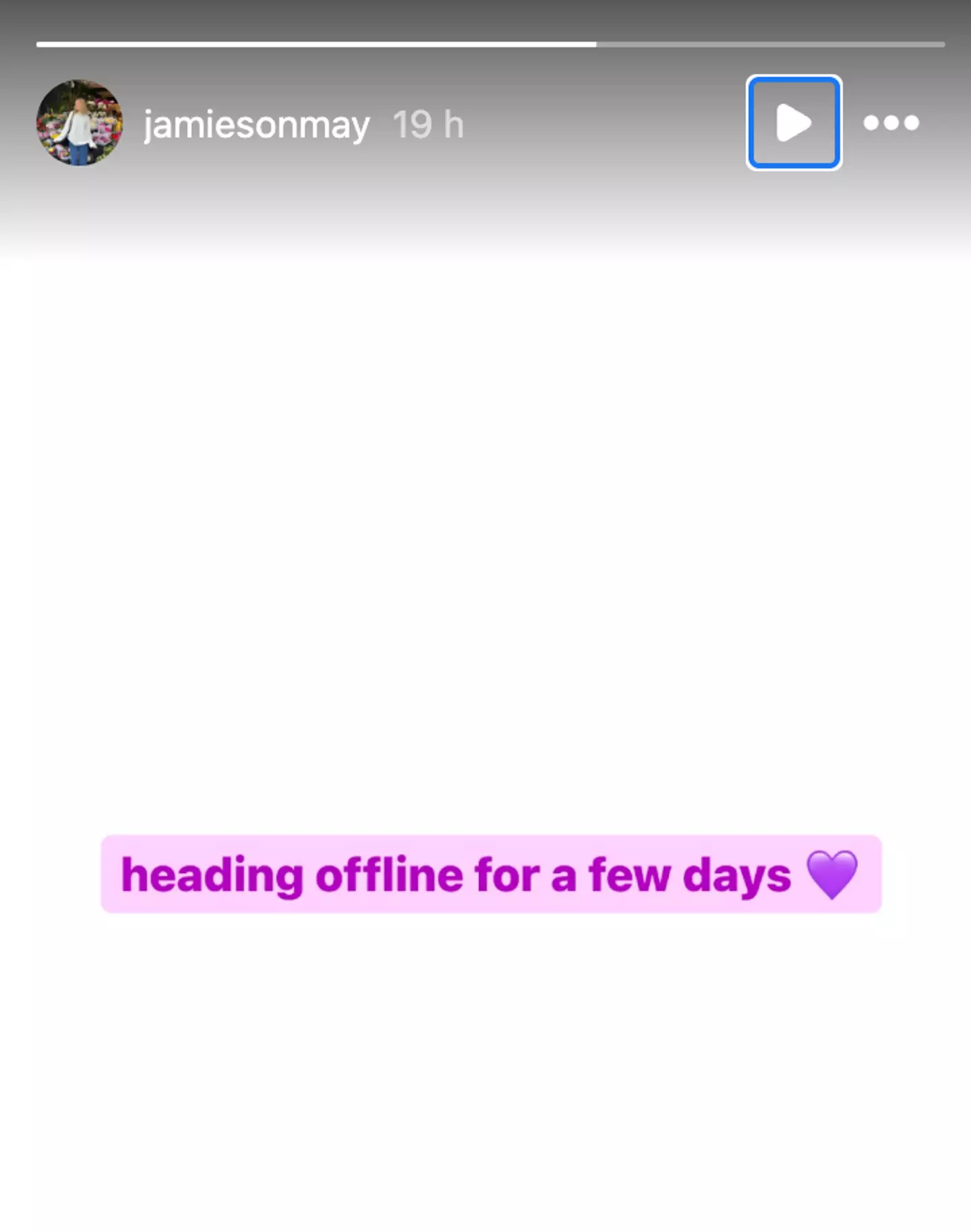The width and height of the screenshot is (971, 1232).
Task: Open jamiesonmay's profile picture
Action: click(x=80, y=123)
